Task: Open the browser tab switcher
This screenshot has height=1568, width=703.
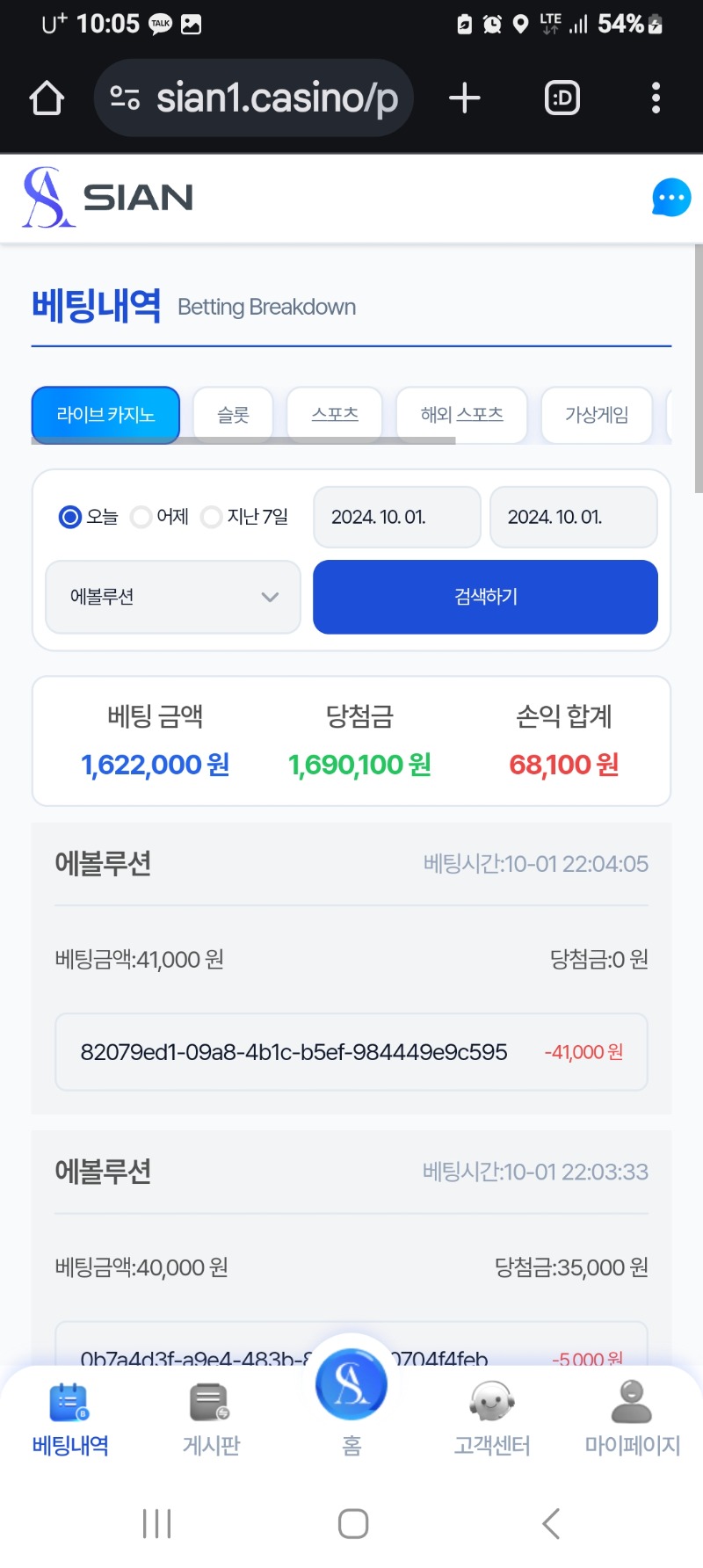Action: click(562, 98)
